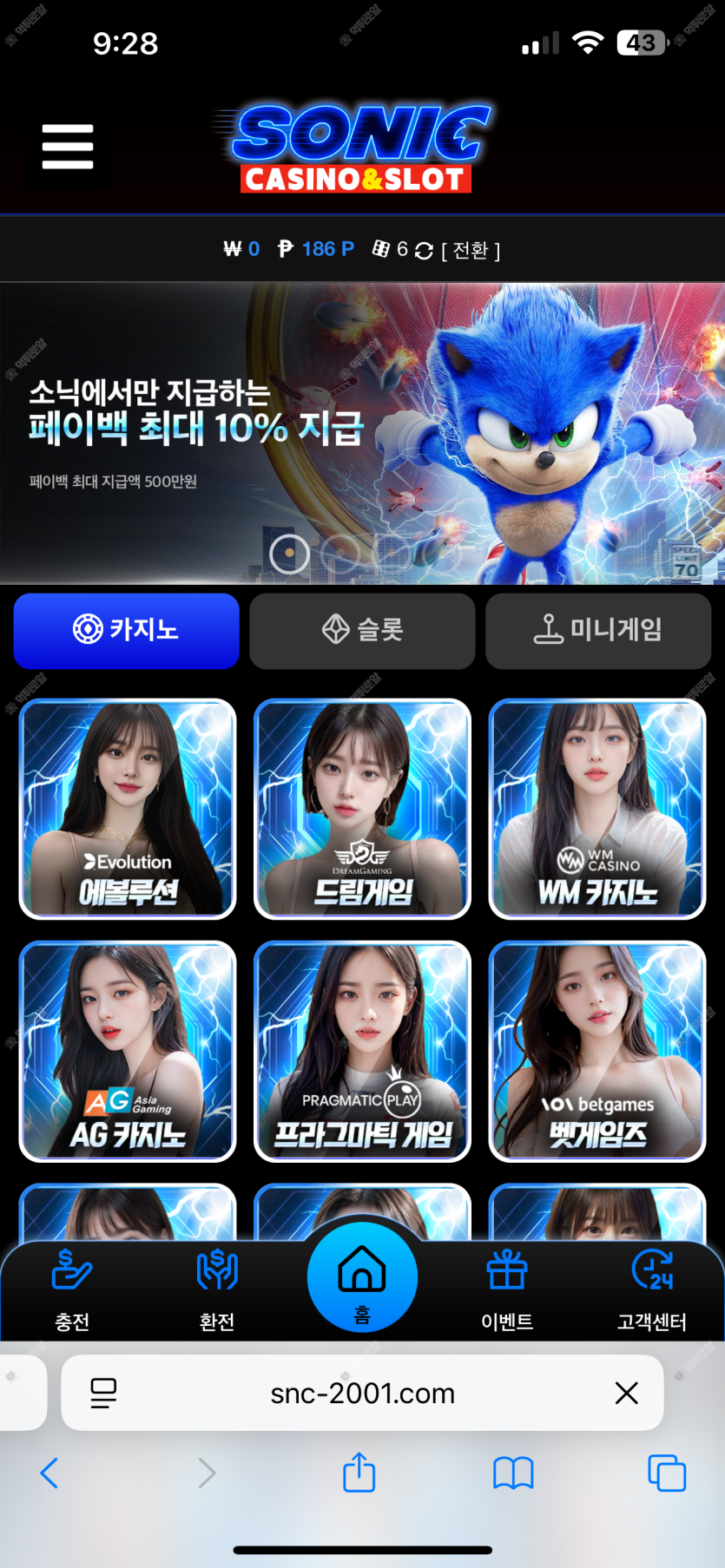Refresh the balance with the reload icon
Image resolution: width=725 pixels, height=1568 pixels.
coord(424,250)
